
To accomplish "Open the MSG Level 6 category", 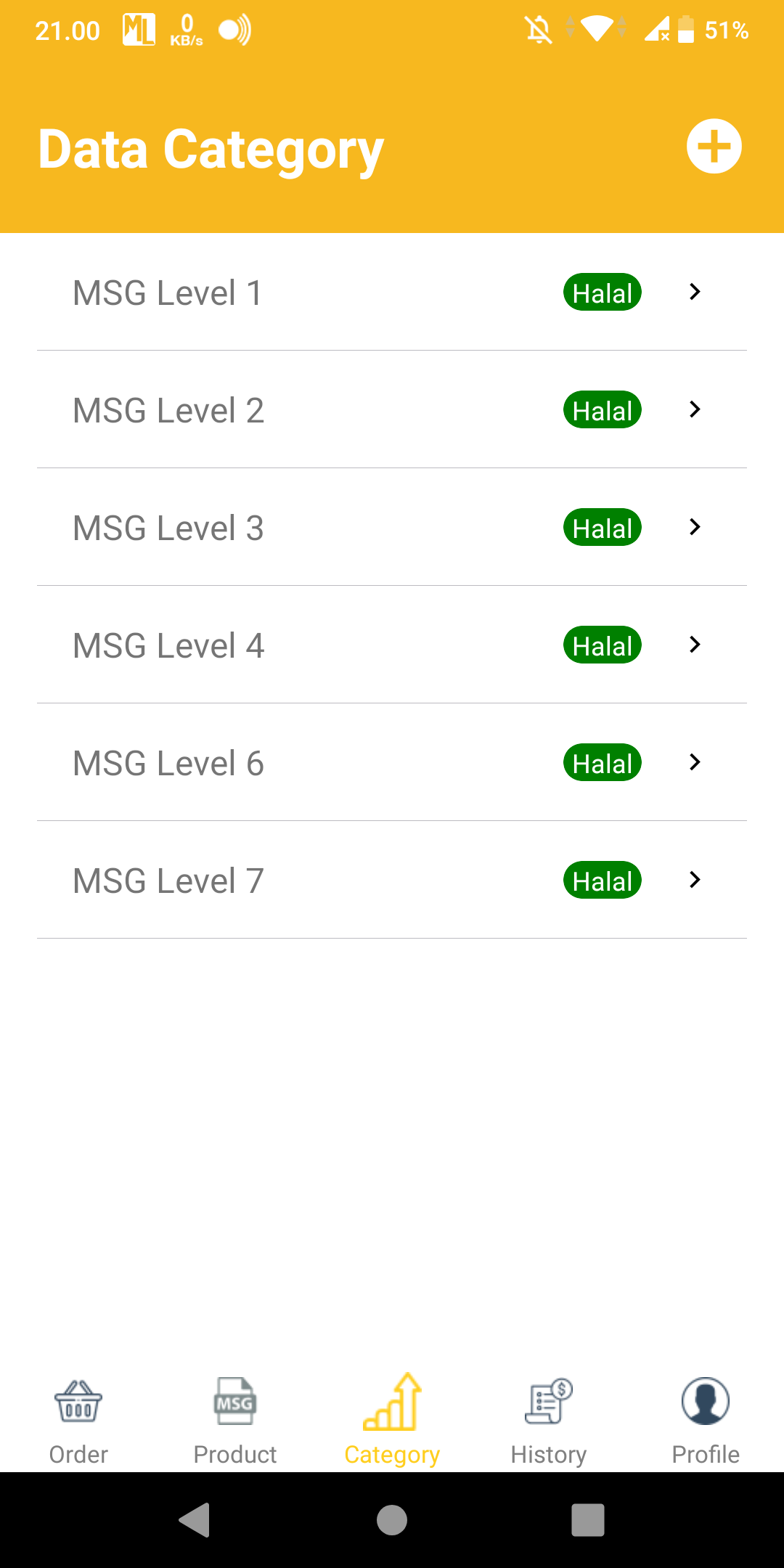I will coord(392,763).
